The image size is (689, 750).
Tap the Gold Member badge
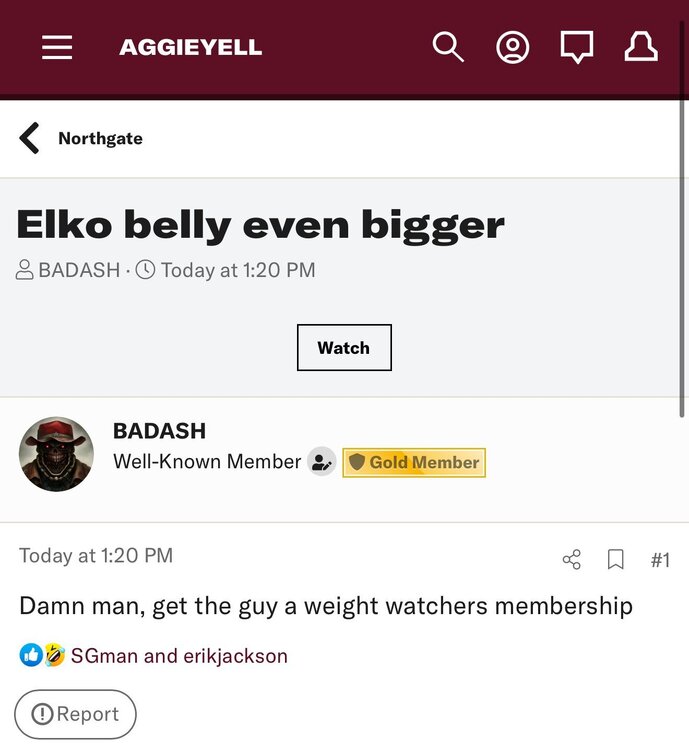pyautogui.click(x=414, y=462)
